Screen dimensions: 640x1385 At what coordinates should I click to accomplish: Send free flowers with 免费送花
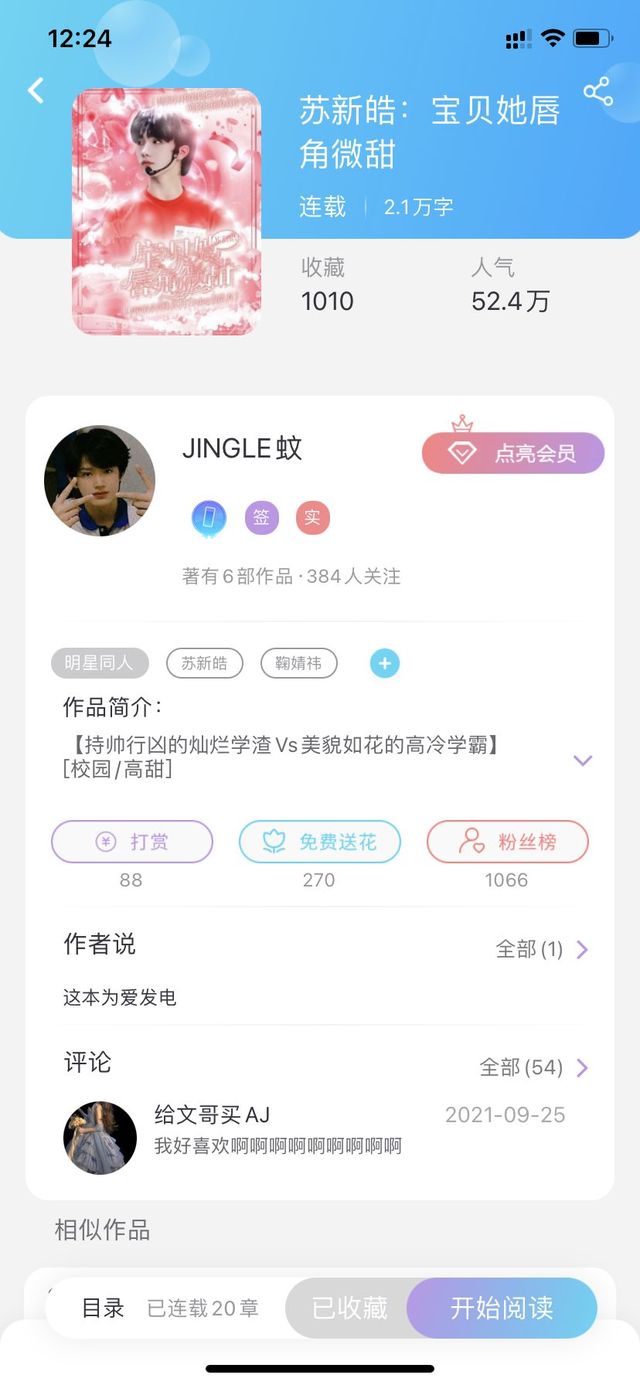(x=320, y=842)
